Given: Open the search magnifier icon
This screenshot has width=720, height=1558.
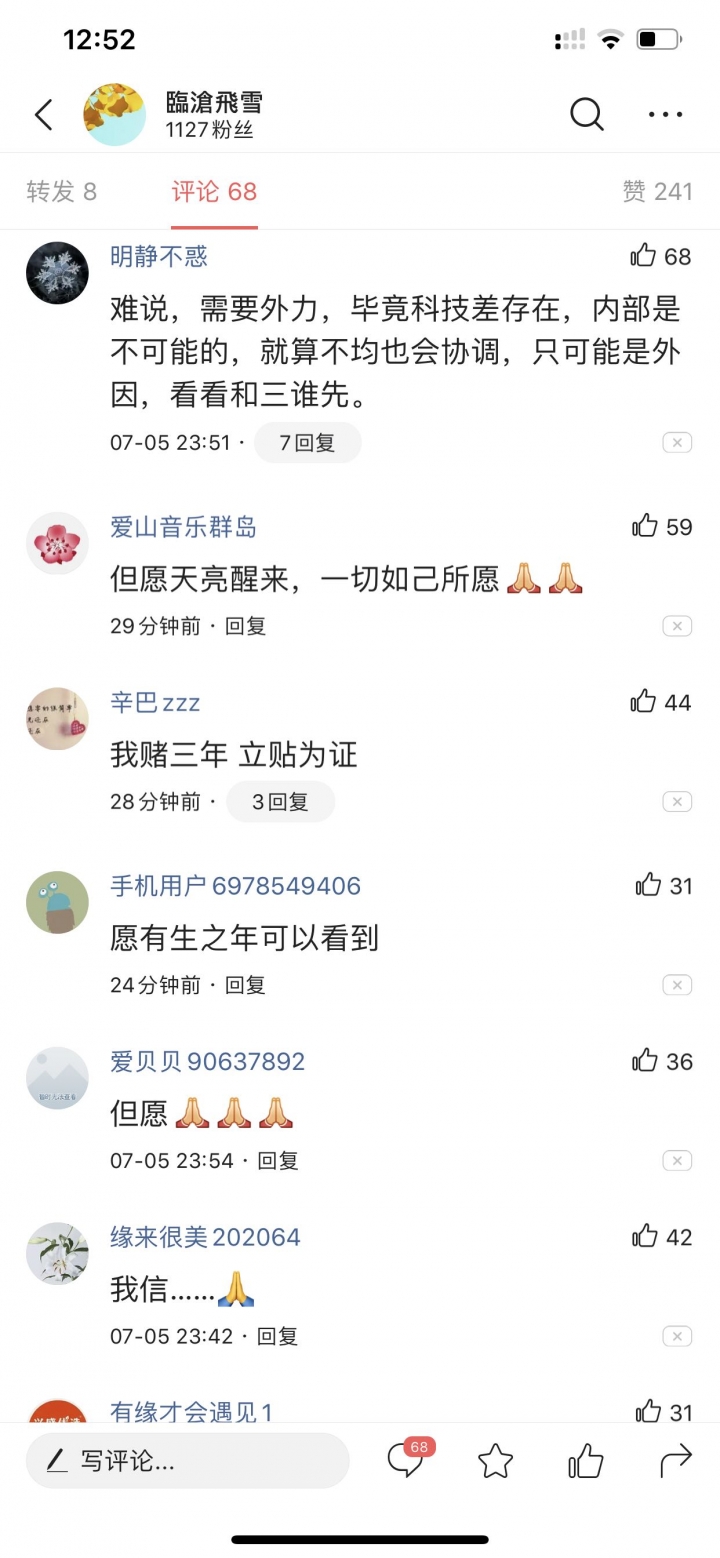Looking at the screenshot, I should pos(587,115).
